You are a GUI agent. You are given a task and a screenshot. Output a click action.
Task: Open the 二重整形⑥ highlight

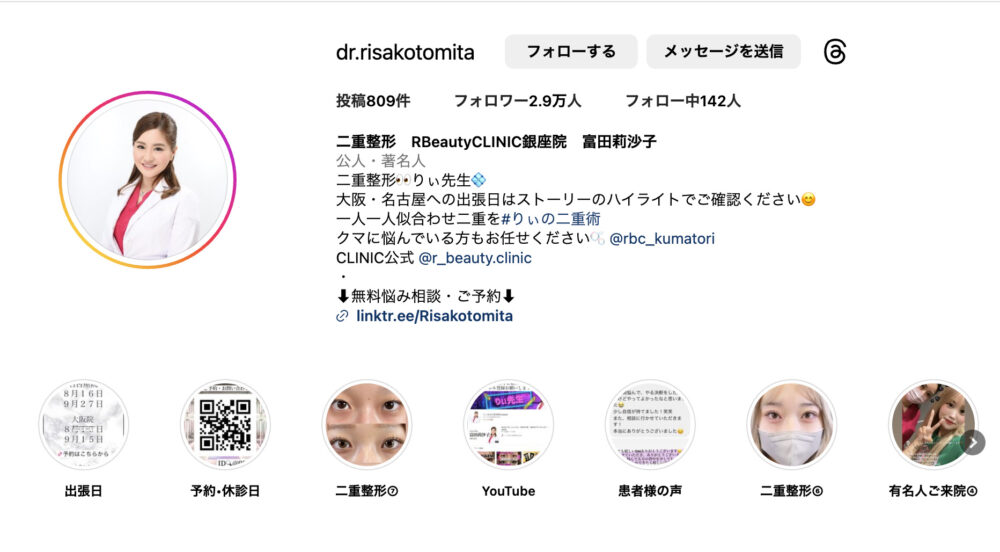tap(792, 425)
